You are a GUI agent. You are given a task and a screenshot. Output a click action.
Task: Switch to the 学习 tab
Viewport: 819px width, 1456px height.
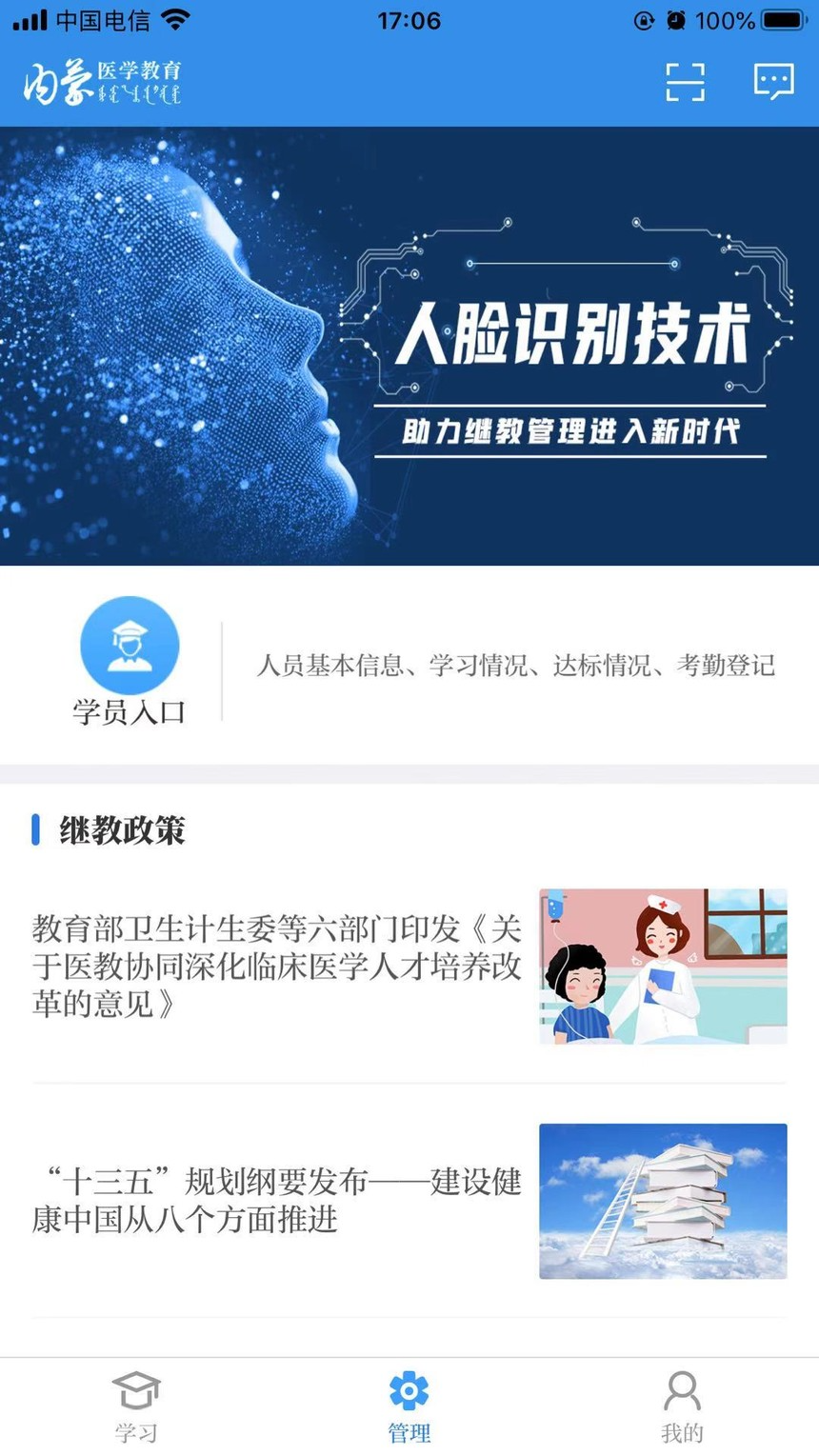pyautogui.click(x=136, y=1406)
